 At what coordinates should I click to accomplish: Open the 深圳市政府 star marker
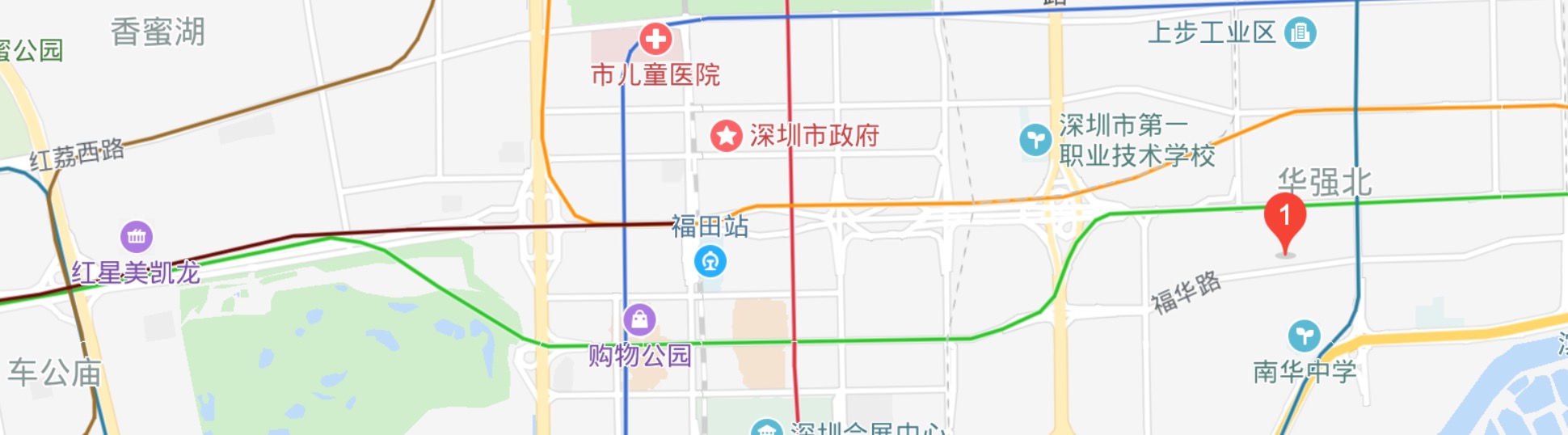tap(726, 136)
